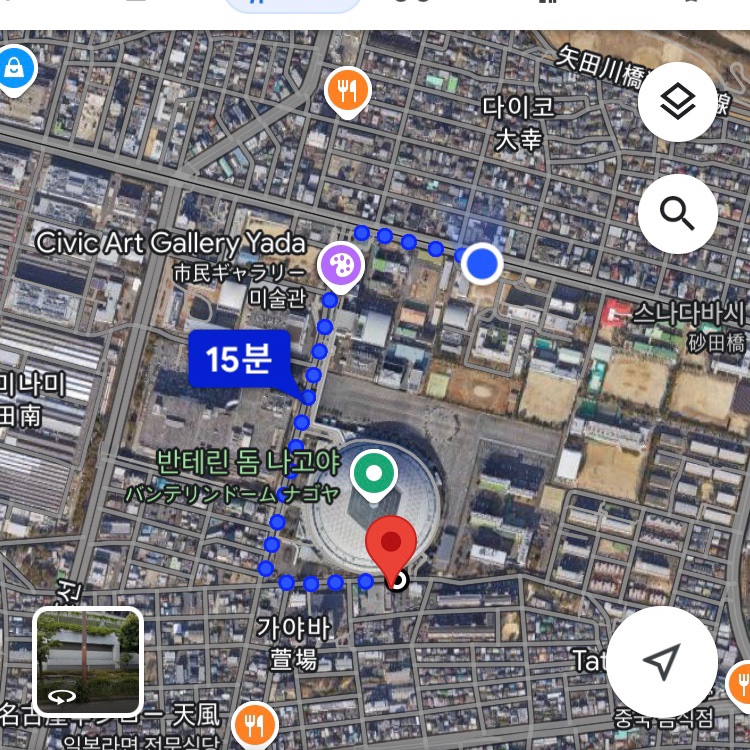This screenshot has width=750, height=750.
Task: Open the Street View thumbnail
Action: click(x=88, y=661)
